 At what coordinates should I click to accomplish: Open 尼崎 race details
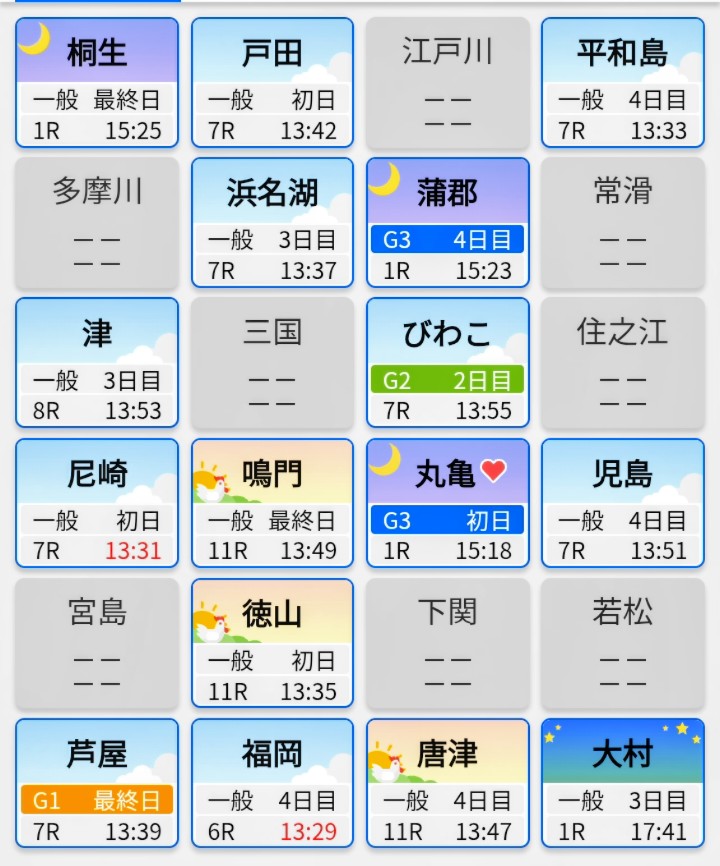click(x=97, y=503)
